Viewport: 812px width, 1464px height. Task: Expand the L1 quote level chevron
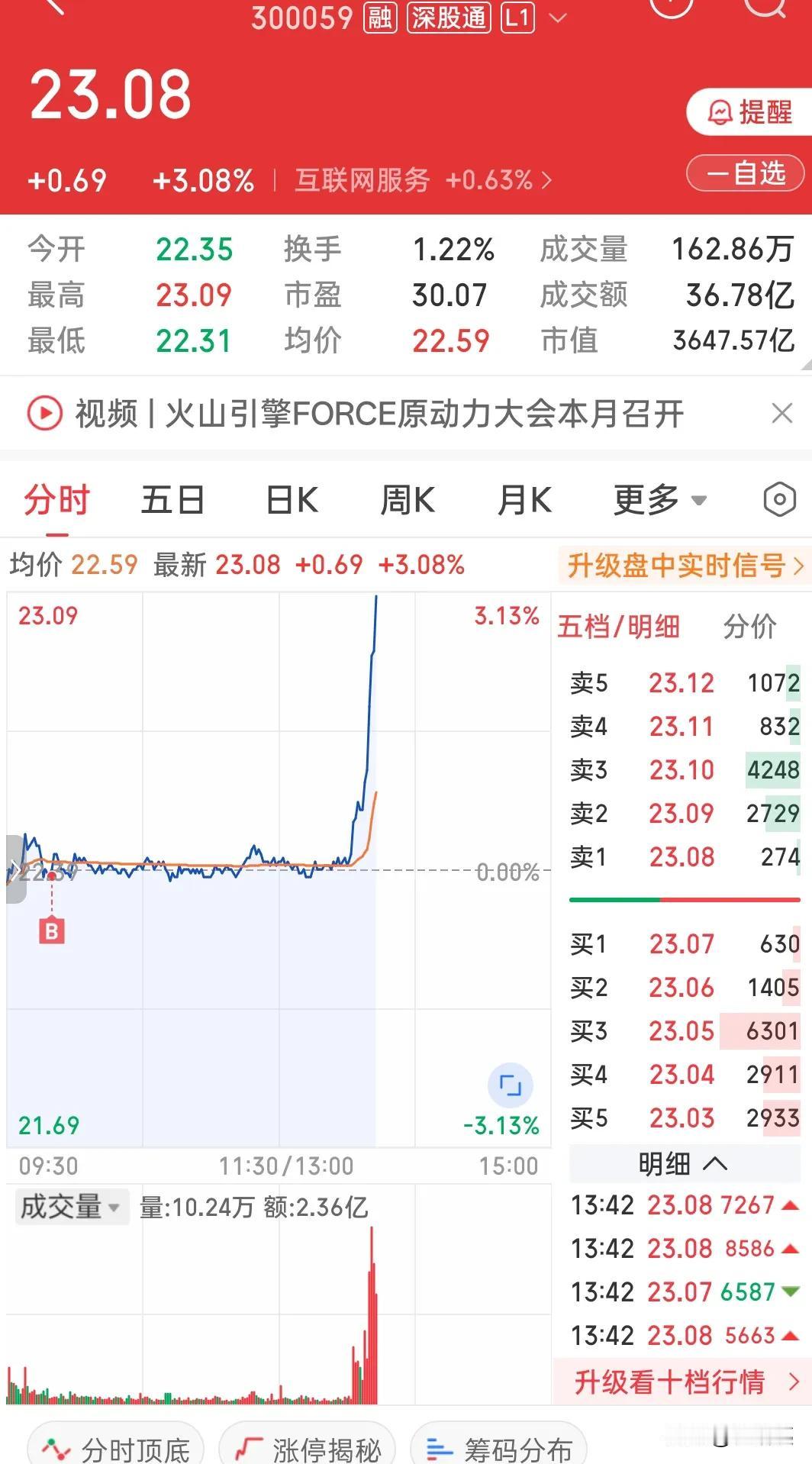coord(558,18)
